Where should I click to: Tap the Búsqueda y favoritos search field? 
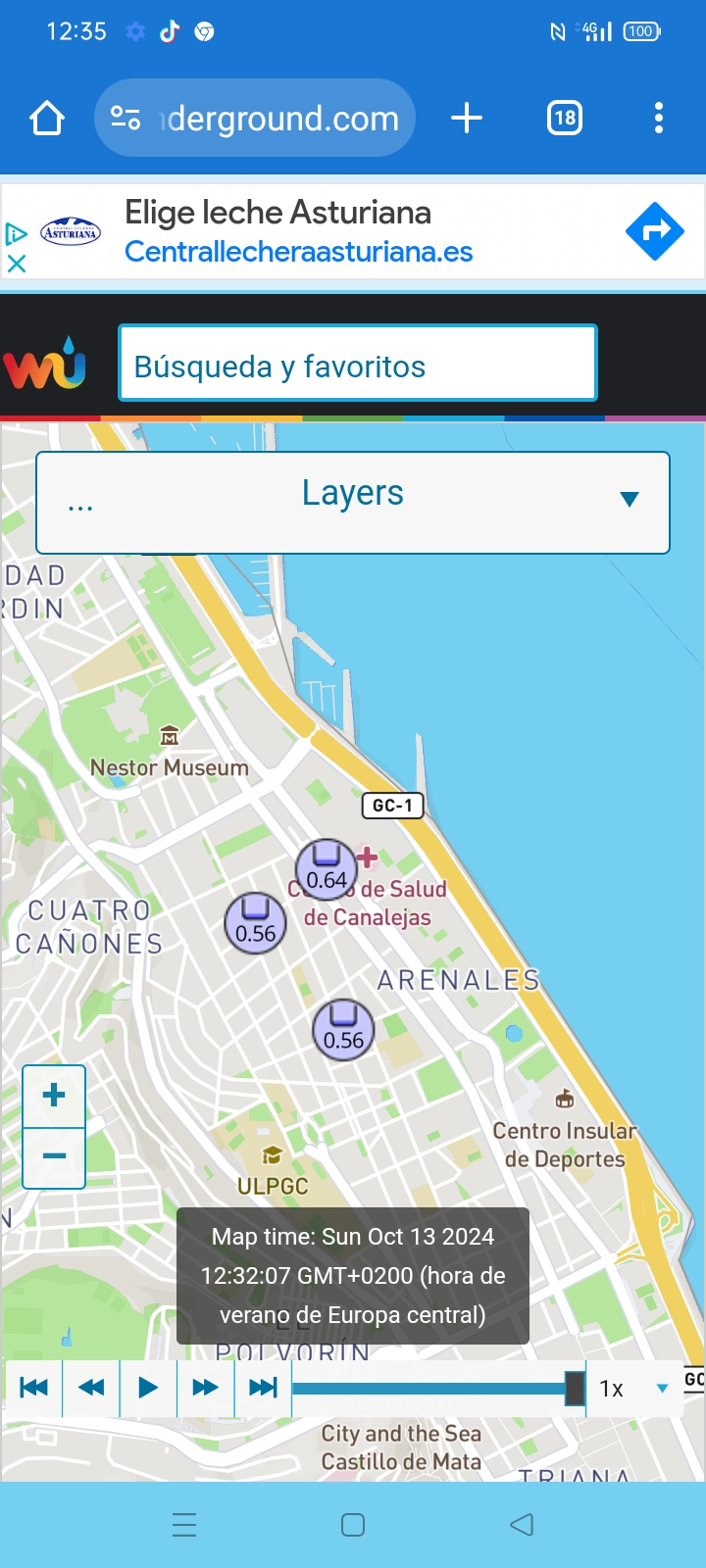pyautogui.click(x=358, y=364)
